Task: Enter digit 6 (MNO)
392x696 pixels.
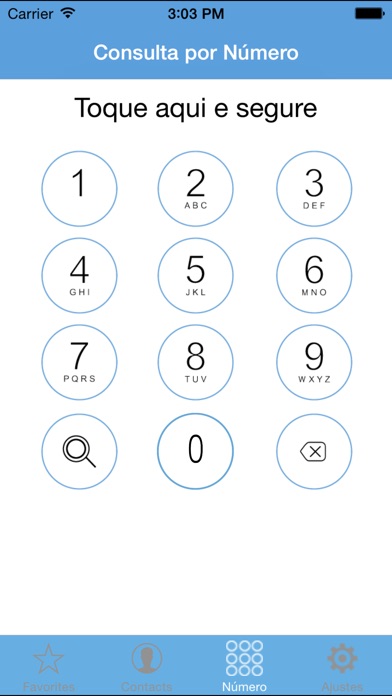Action: coord(314,275)
